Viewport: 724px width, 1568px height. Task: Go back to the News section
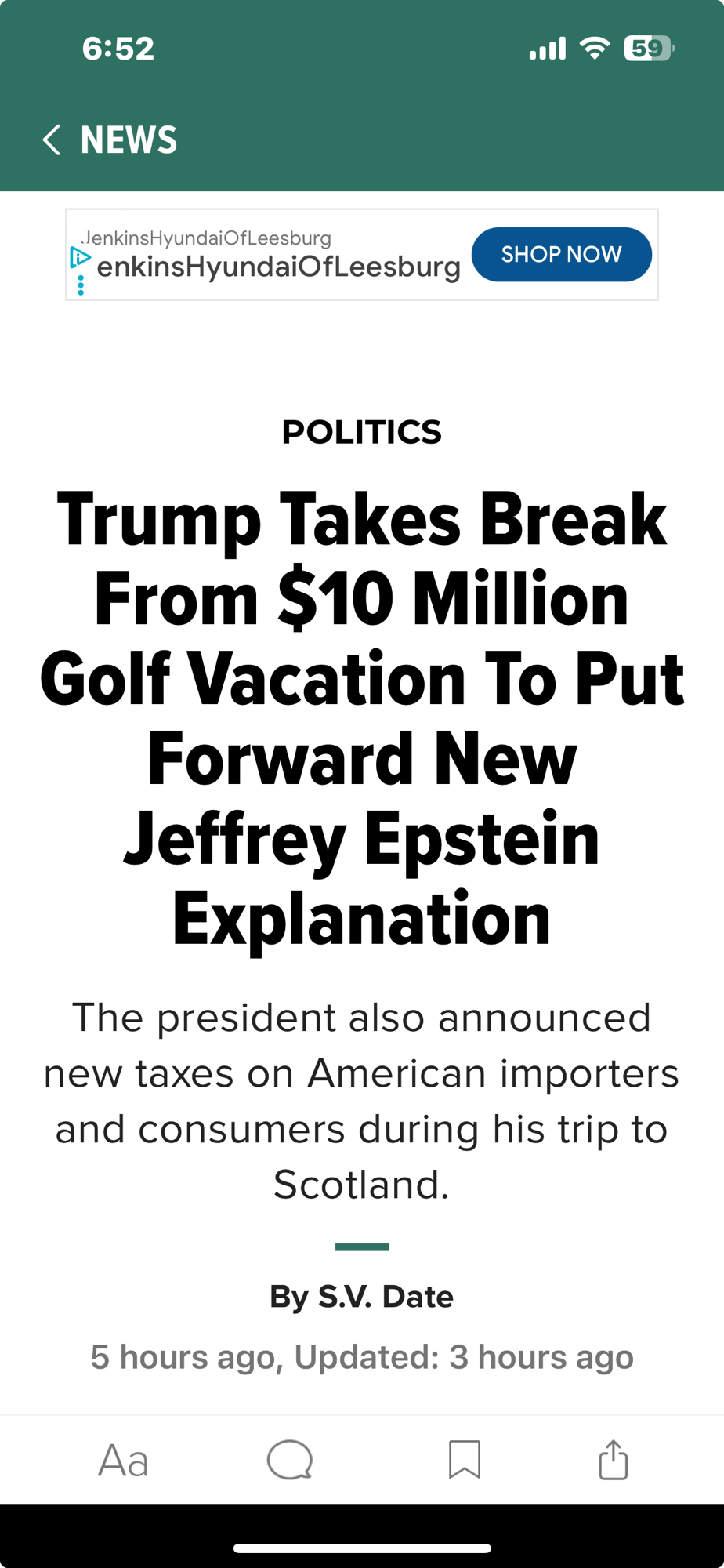pyautogui.click(x=110, y=140)
